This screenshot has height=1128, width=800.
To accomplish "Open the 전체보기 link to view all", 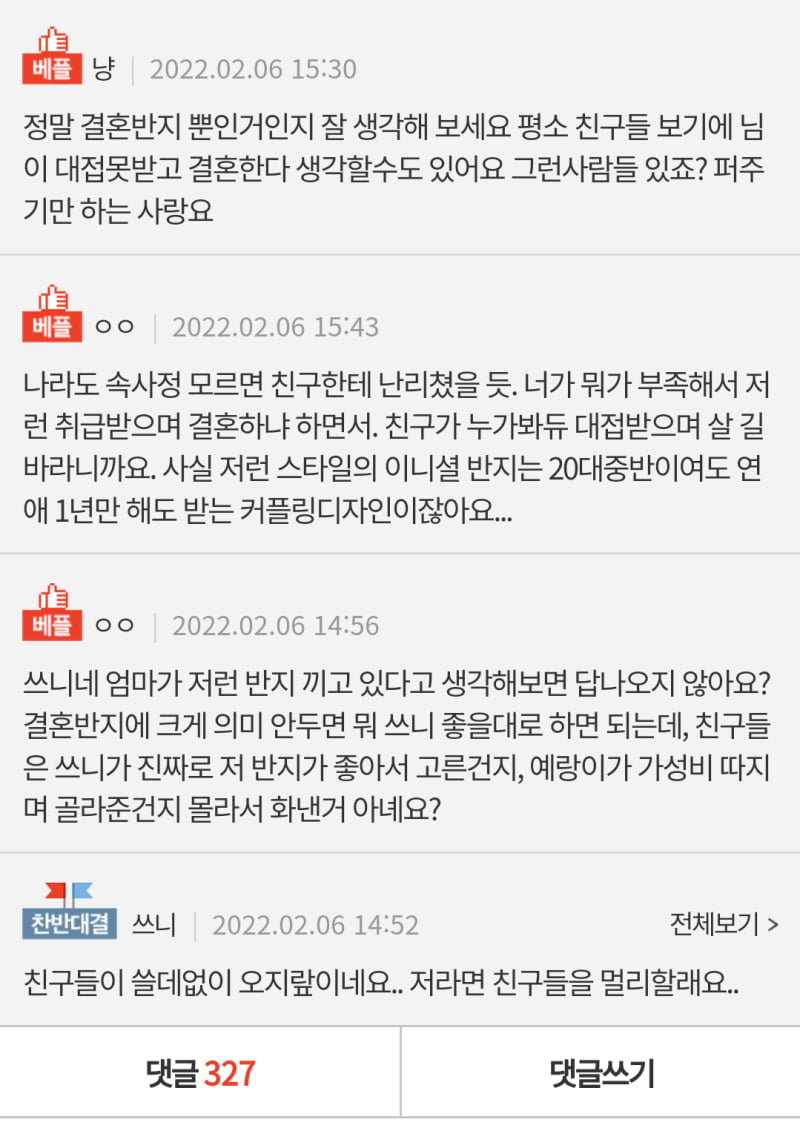I will 723,923.
